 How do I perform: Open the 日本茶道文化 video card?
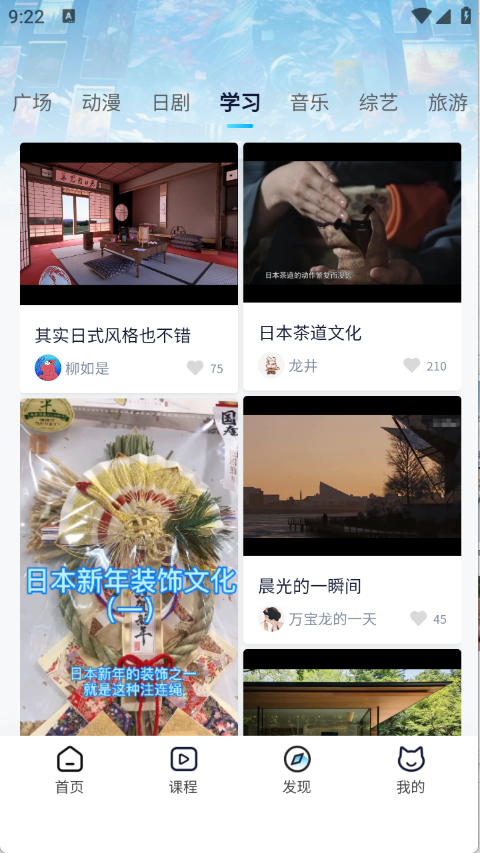click(x=352, y=267)
